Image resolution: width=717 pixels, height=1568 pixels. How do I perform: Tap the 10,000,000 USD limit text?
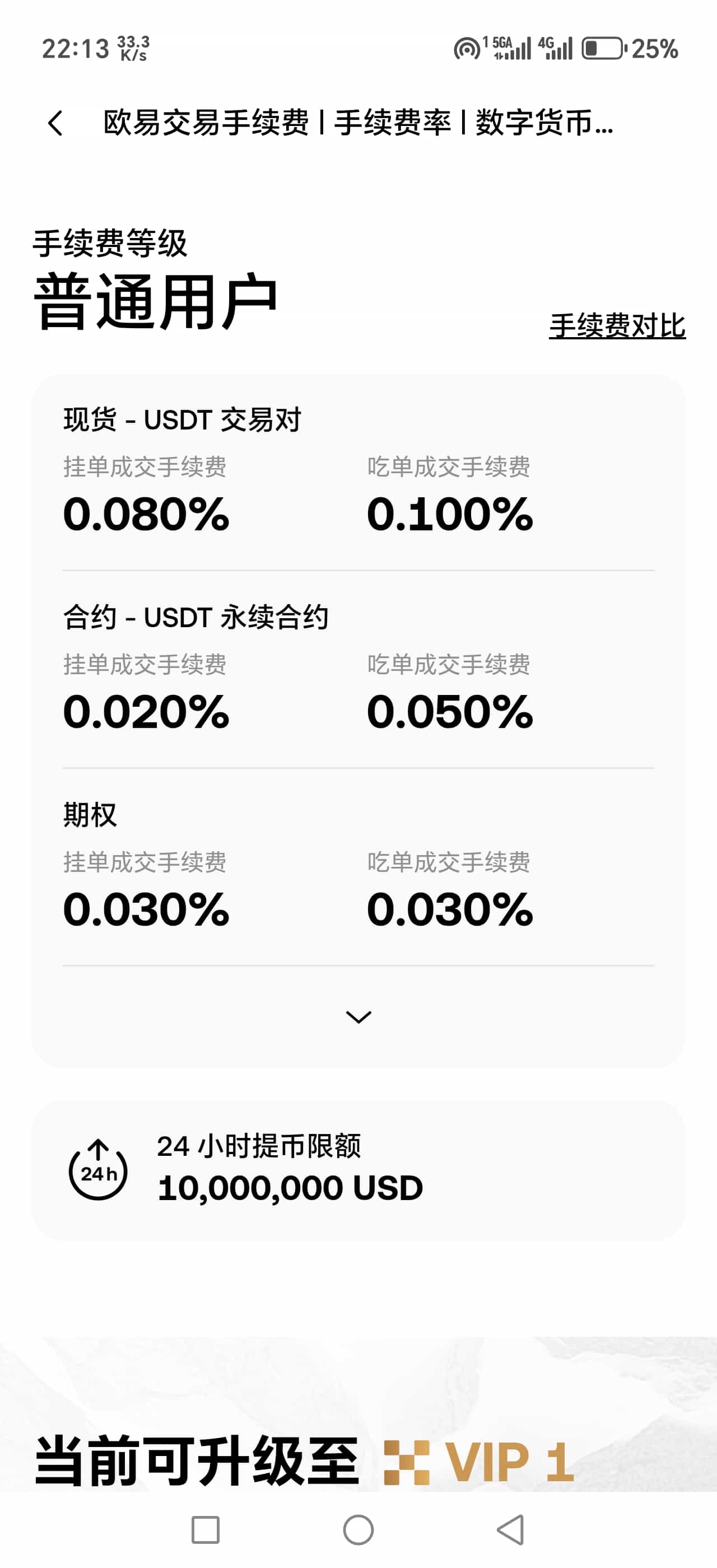pos(289,1187)
